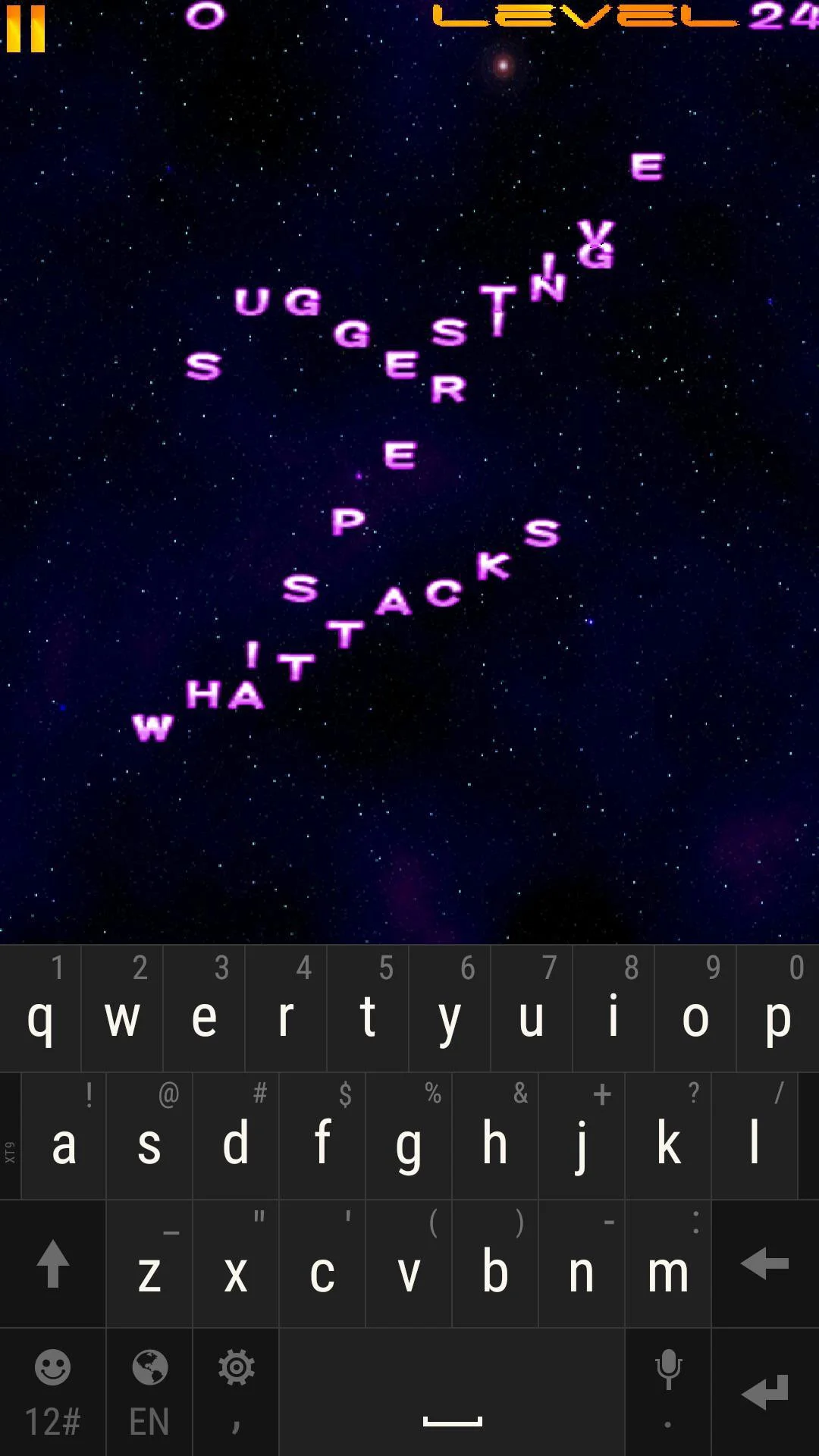The height and width of the screenshot is (1456, 819).
Task: Switch to the 12# symbols keyboard
Action: [x=52, y=1392]
